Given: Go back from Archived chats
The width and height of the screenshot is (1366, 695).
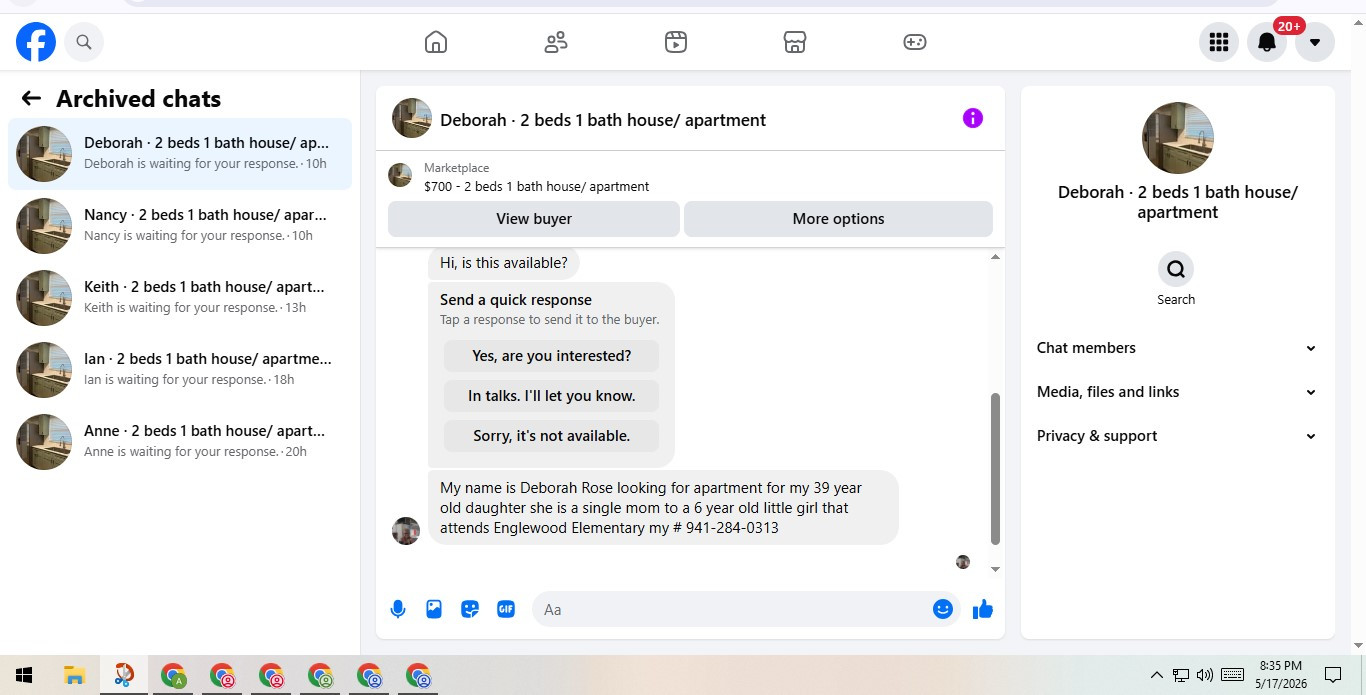Looking at the screenshot, I should (x=31, y=98).
